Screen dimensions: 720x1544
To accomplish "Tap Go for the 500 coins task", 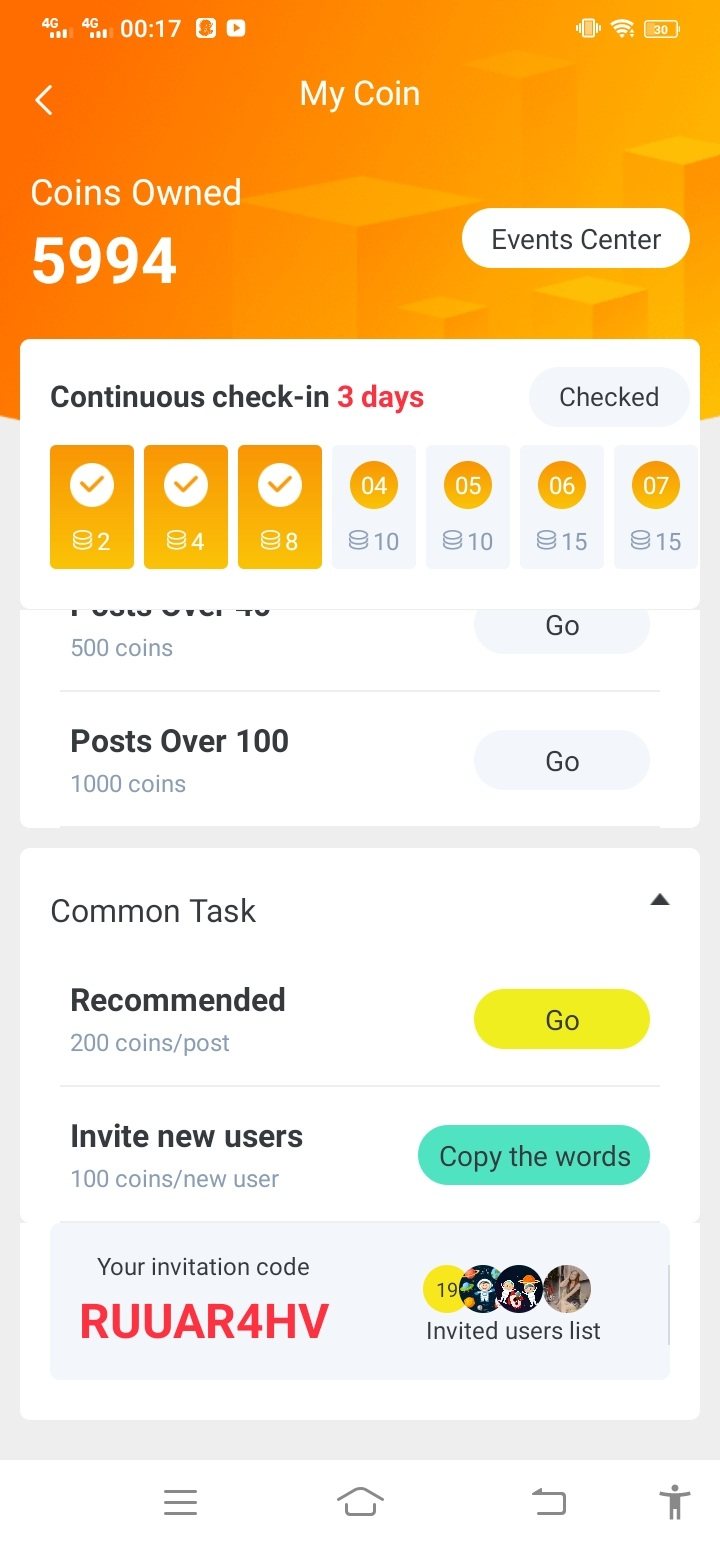I will click(561, 628).
